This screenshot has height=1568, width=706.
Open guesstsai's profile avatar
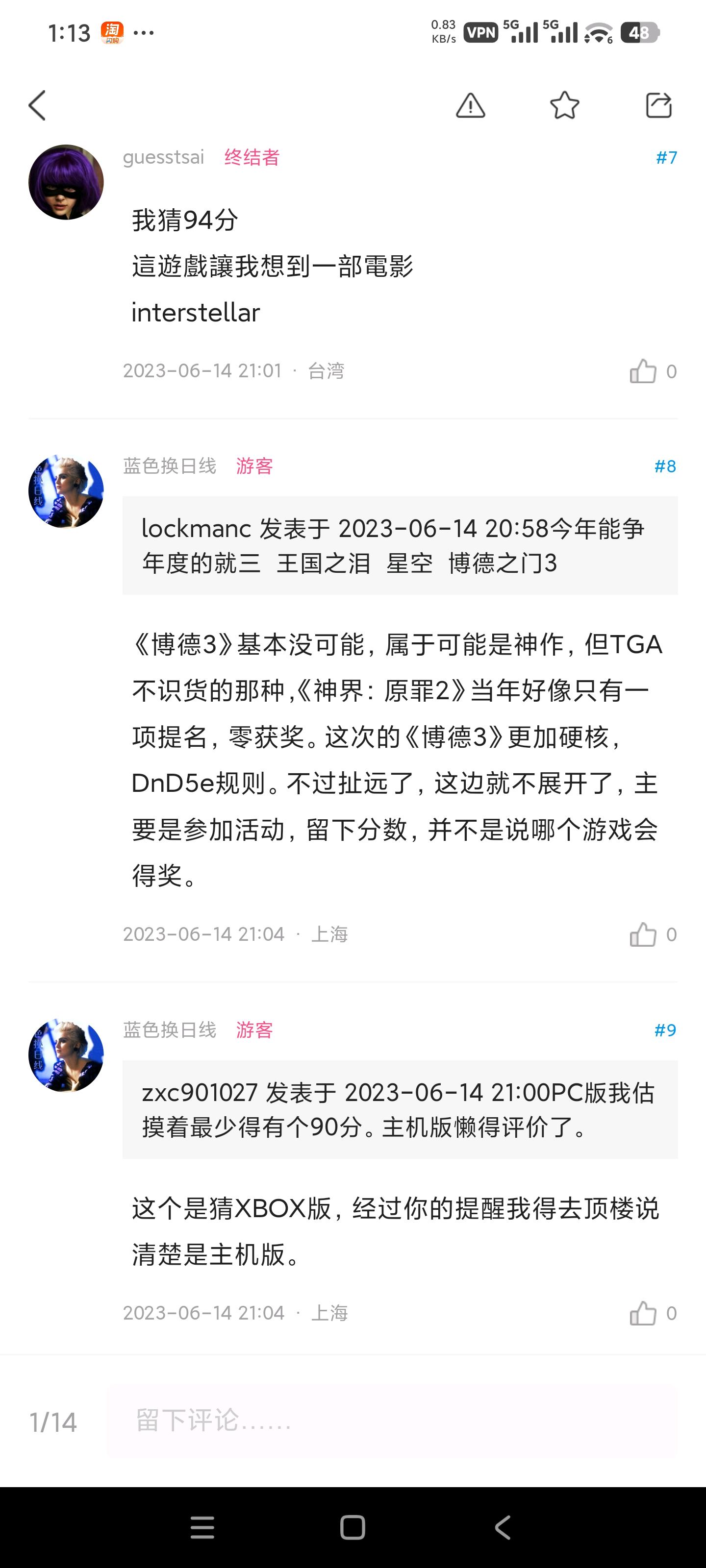click(66, 182)
